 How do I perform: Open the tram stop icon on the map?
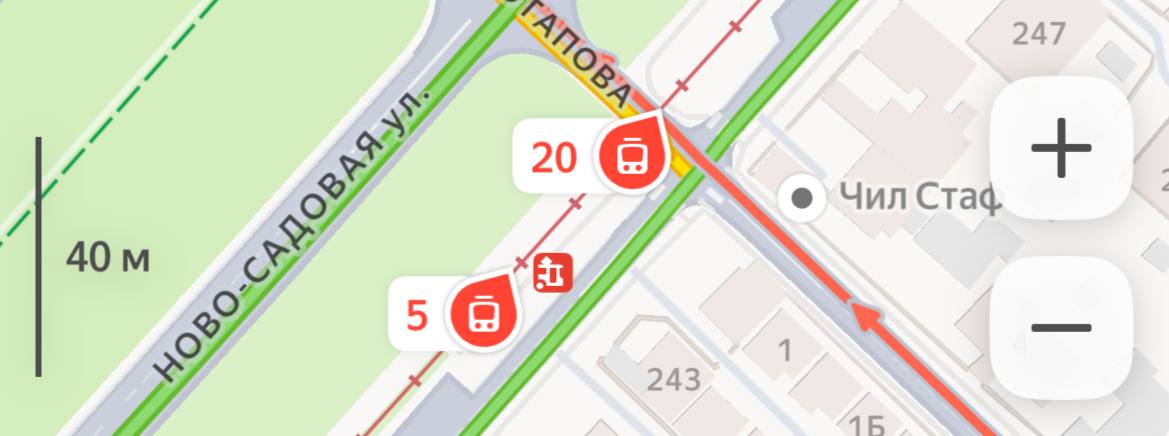553,273
